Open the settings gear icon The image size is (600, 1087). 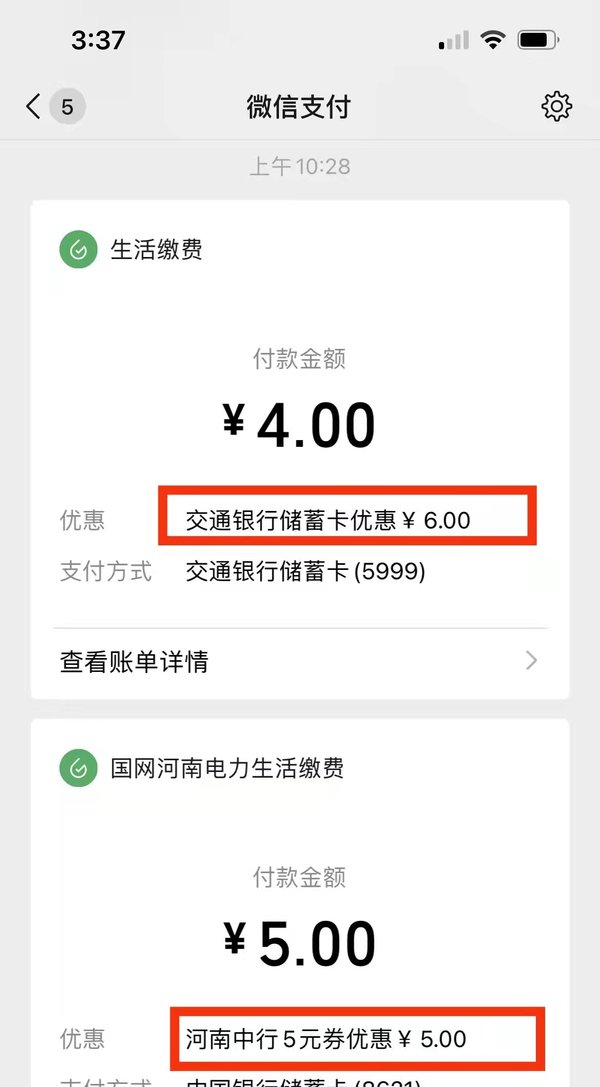click(x=556, y=107)
